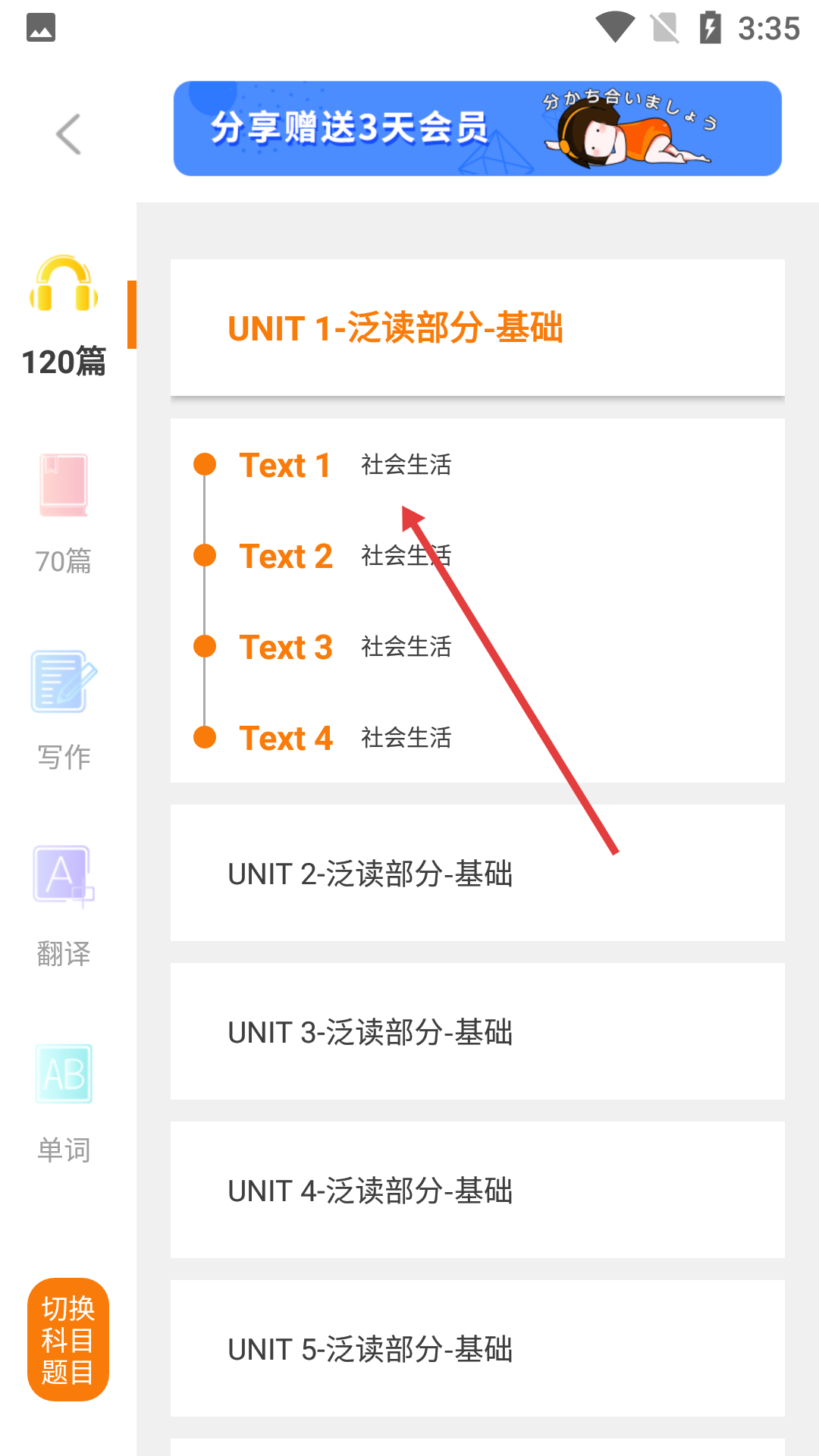Select Text 3 社会生活
The height and width of the screenshot is (1456, 819).
pos(345,647)
